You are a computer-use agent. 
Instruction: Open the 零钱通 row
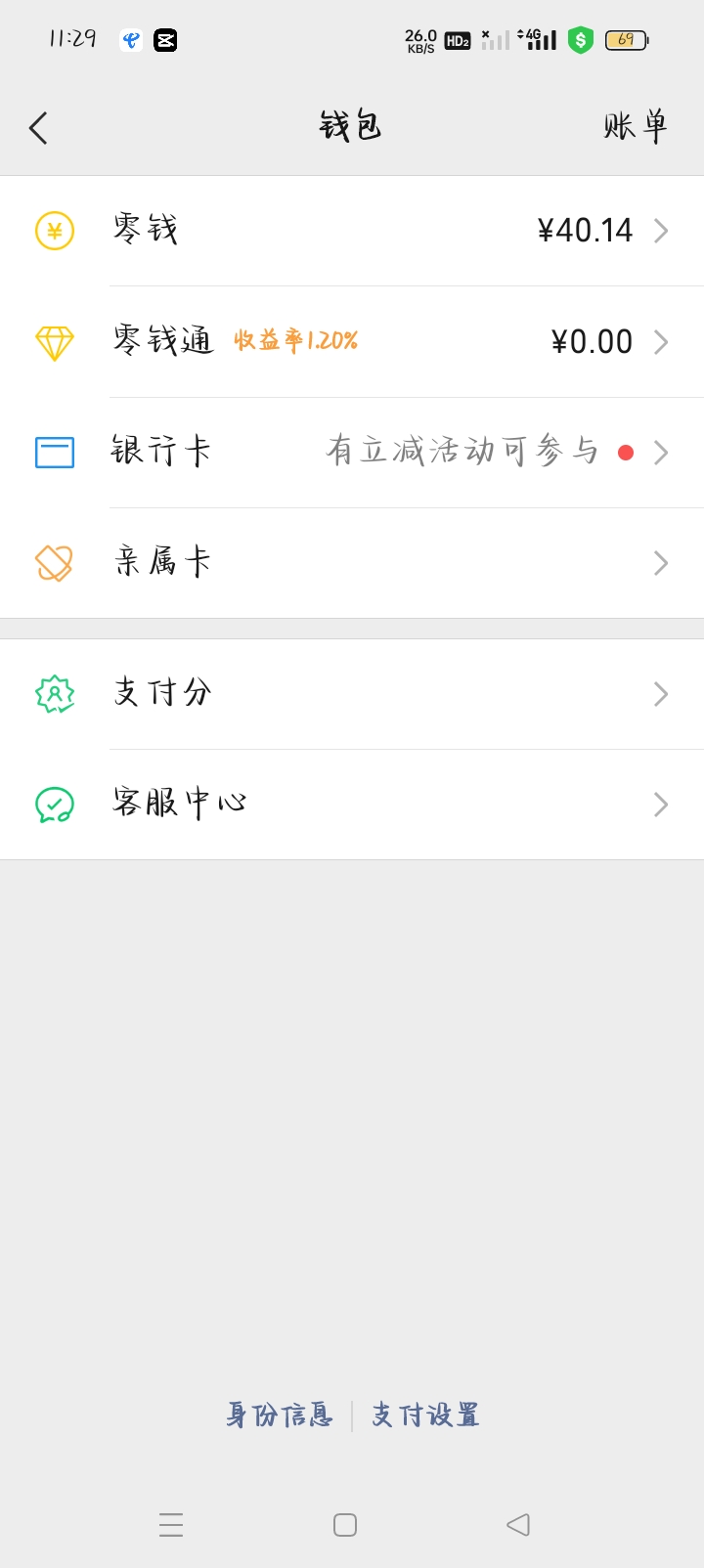click(x=352, y=342)
